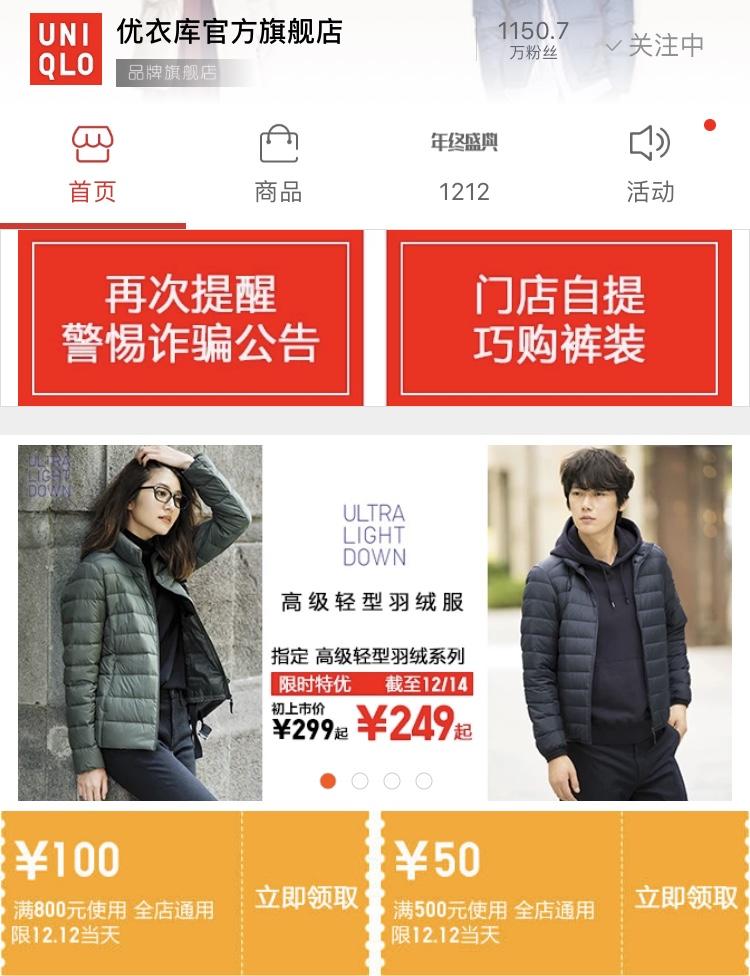Switch to the 1212 年终盛典 tab

(x=464, y=165)
